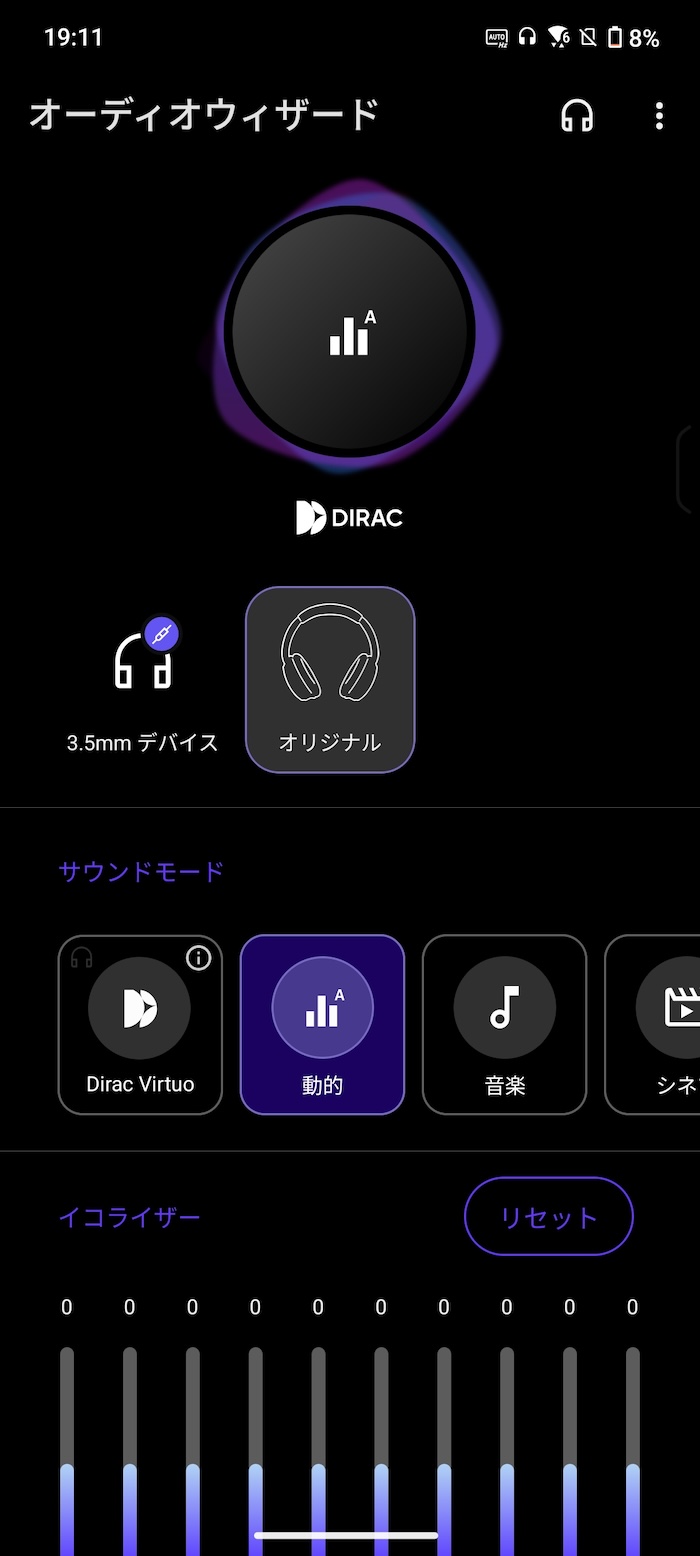View info about Dirac Virtuo

pyautogui.click(x=199, y=958)
